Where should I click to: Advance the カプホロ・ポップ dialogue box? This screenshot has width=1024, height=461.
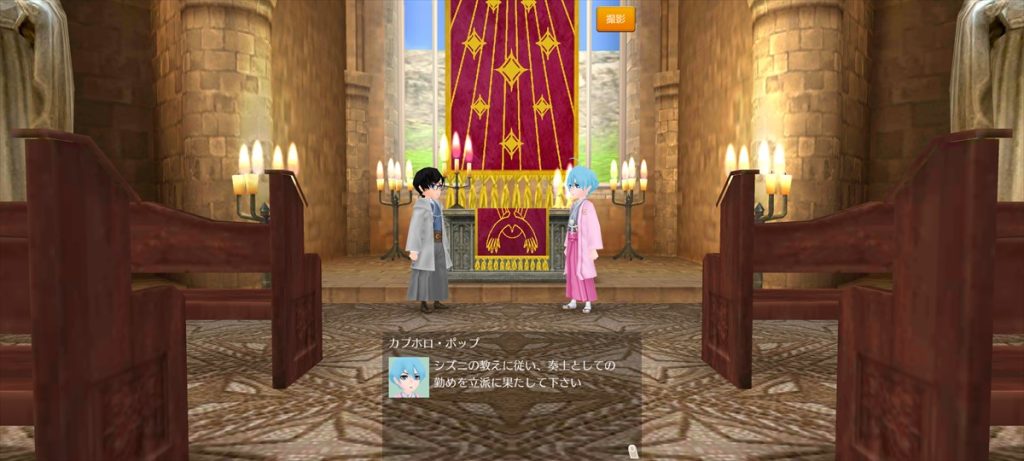511,392
